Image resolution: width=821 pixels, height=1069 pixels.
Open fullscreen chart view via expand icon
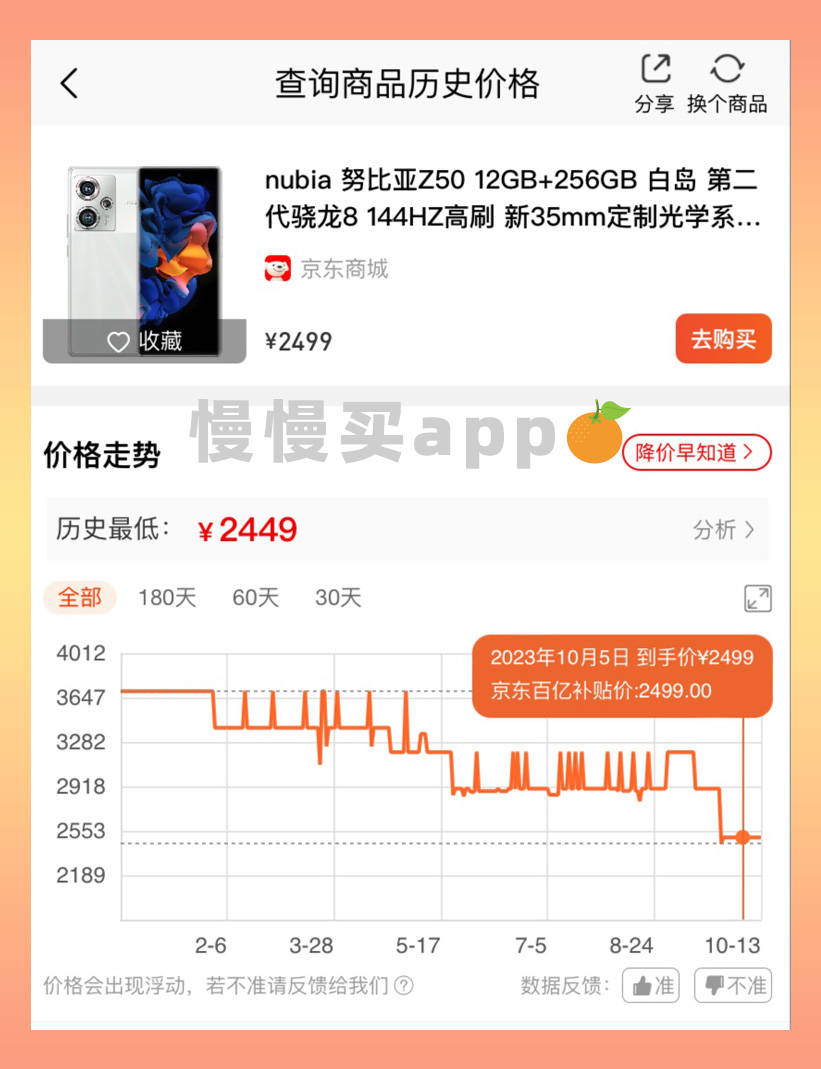click(758, 598)
